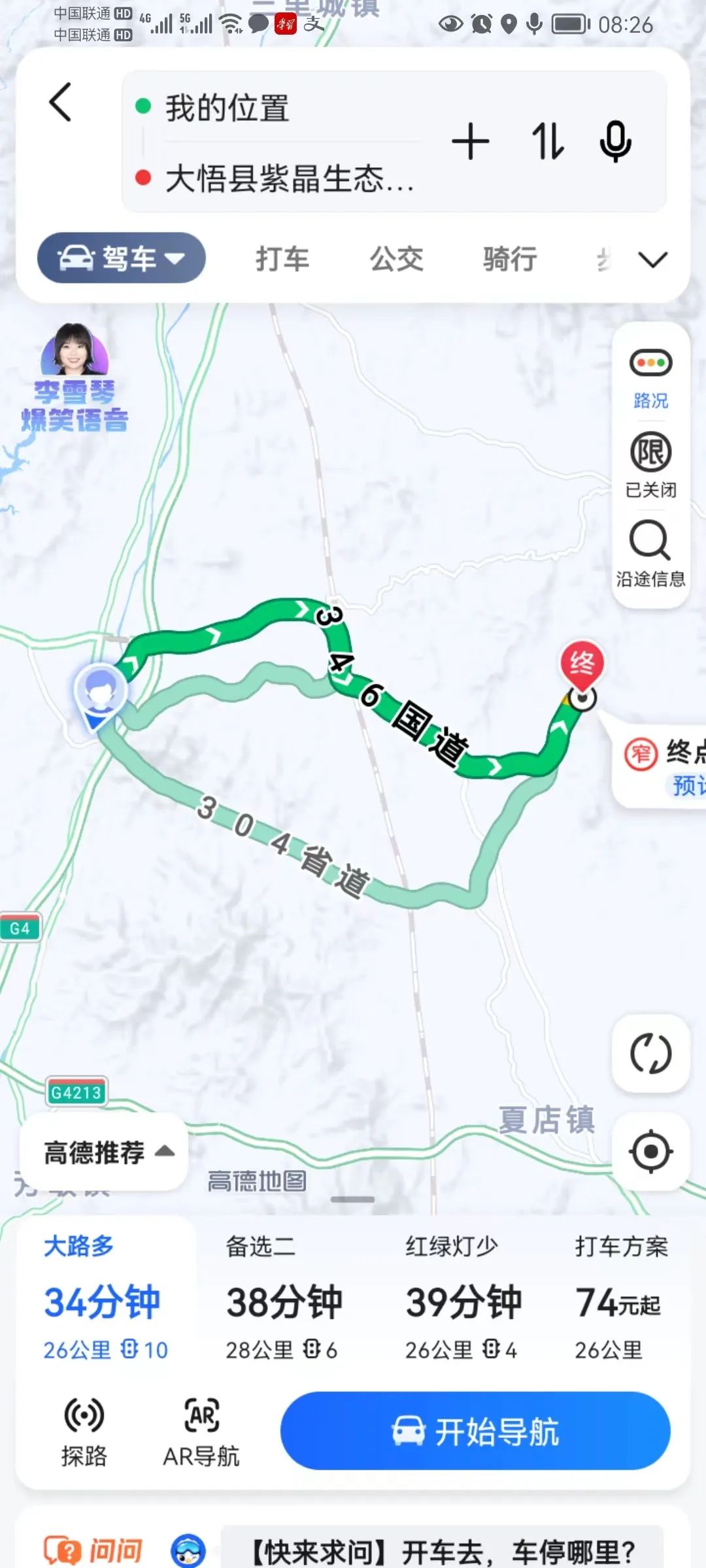The width and height of the screenshot is (706, 1568).
Task: Edit the 大悟县紫晶生态 destination field
Action: pos(288,178)
